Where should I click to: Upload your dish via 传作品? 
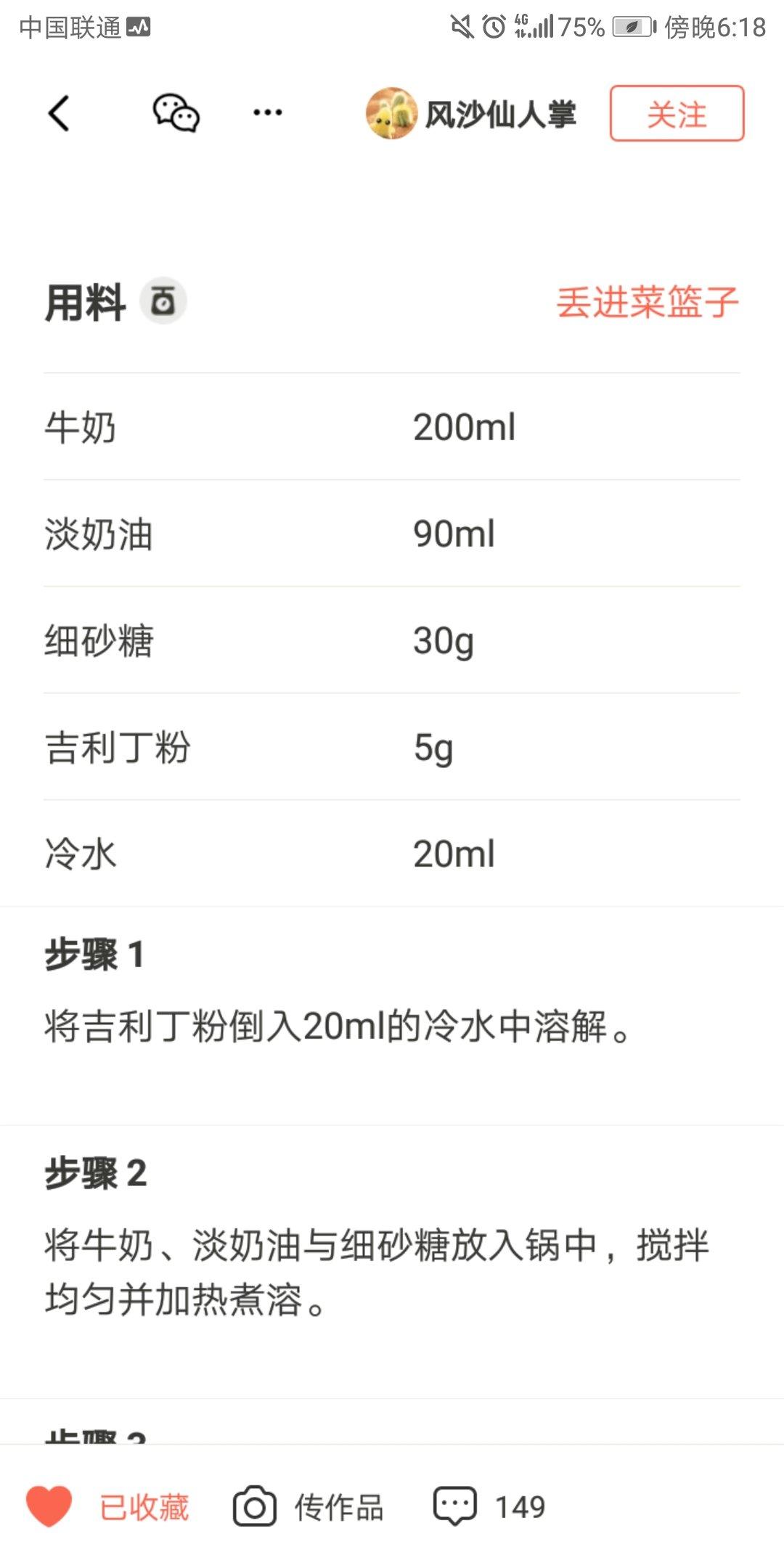click(309, 1507)
